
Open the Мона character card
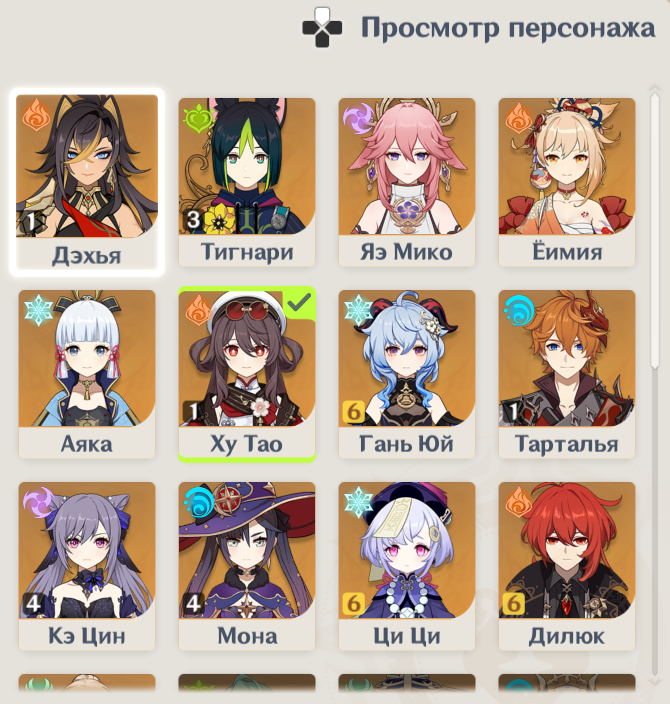247,564
